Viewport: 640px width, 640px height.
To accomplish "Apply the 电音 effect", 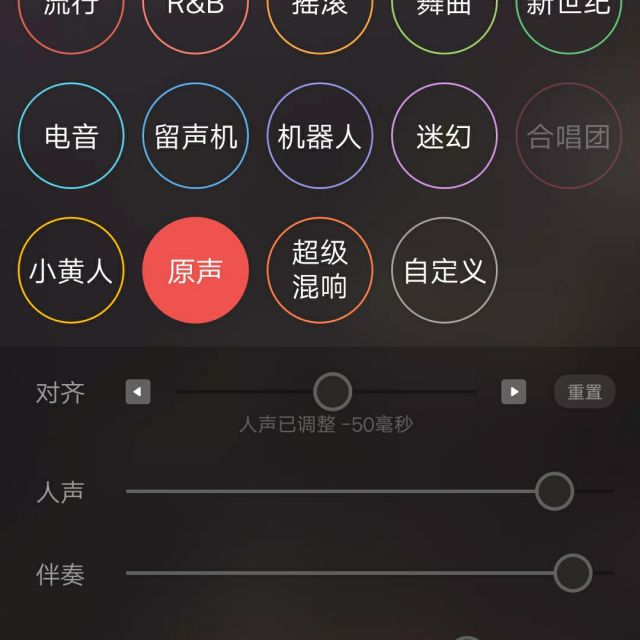I will point(71,136).
